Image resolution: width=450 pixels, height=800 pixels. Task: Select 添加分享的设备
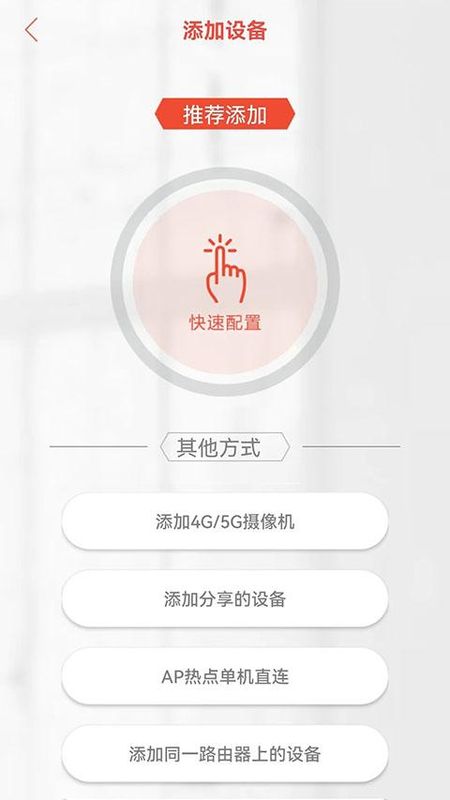(x=225, y=599)
